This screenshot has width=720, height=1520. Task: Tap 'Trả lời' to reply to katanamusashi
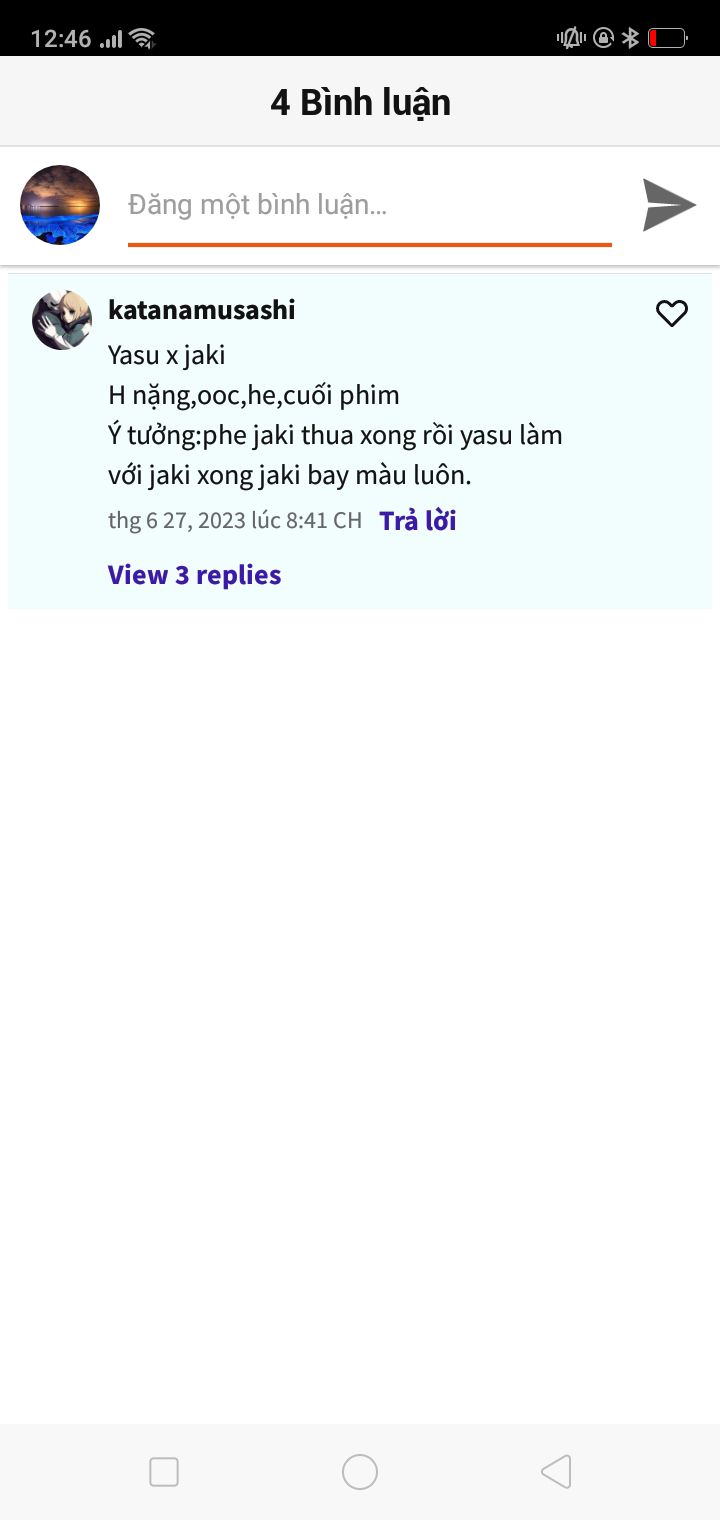(x=418, y=520)
